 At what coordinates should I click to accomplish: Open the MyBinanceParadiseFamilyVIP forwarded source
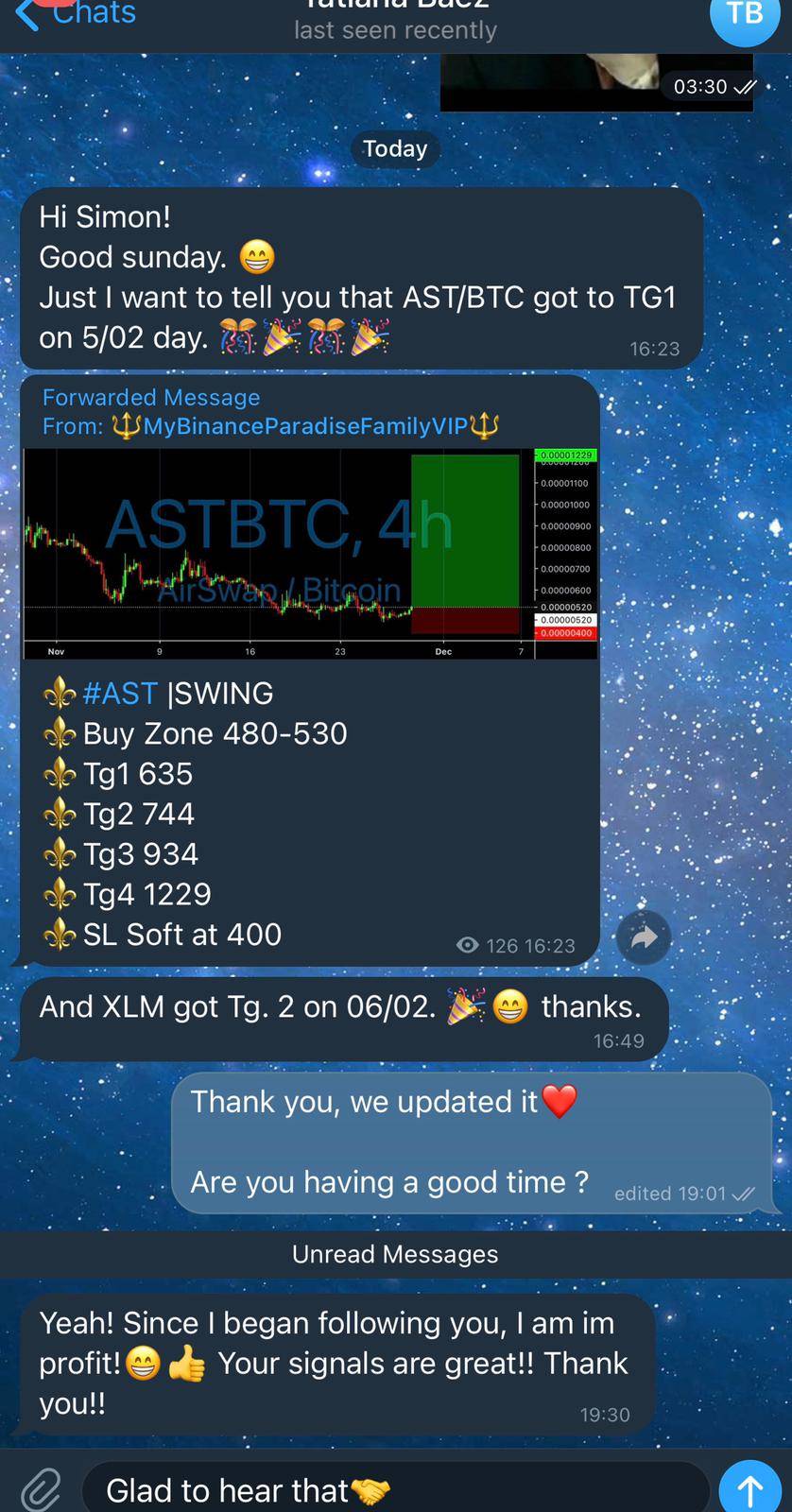click(x=304, y=426)
